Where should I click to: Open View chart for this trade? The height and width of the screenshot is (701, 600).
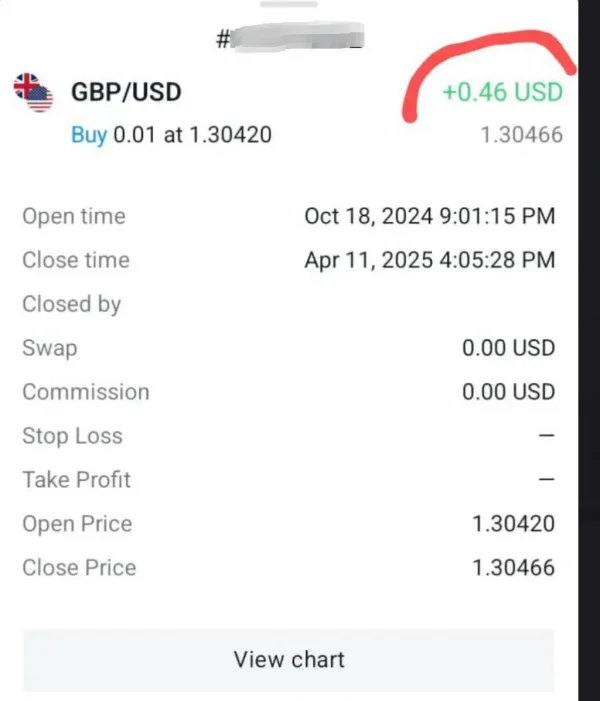[x=288, y=660]
